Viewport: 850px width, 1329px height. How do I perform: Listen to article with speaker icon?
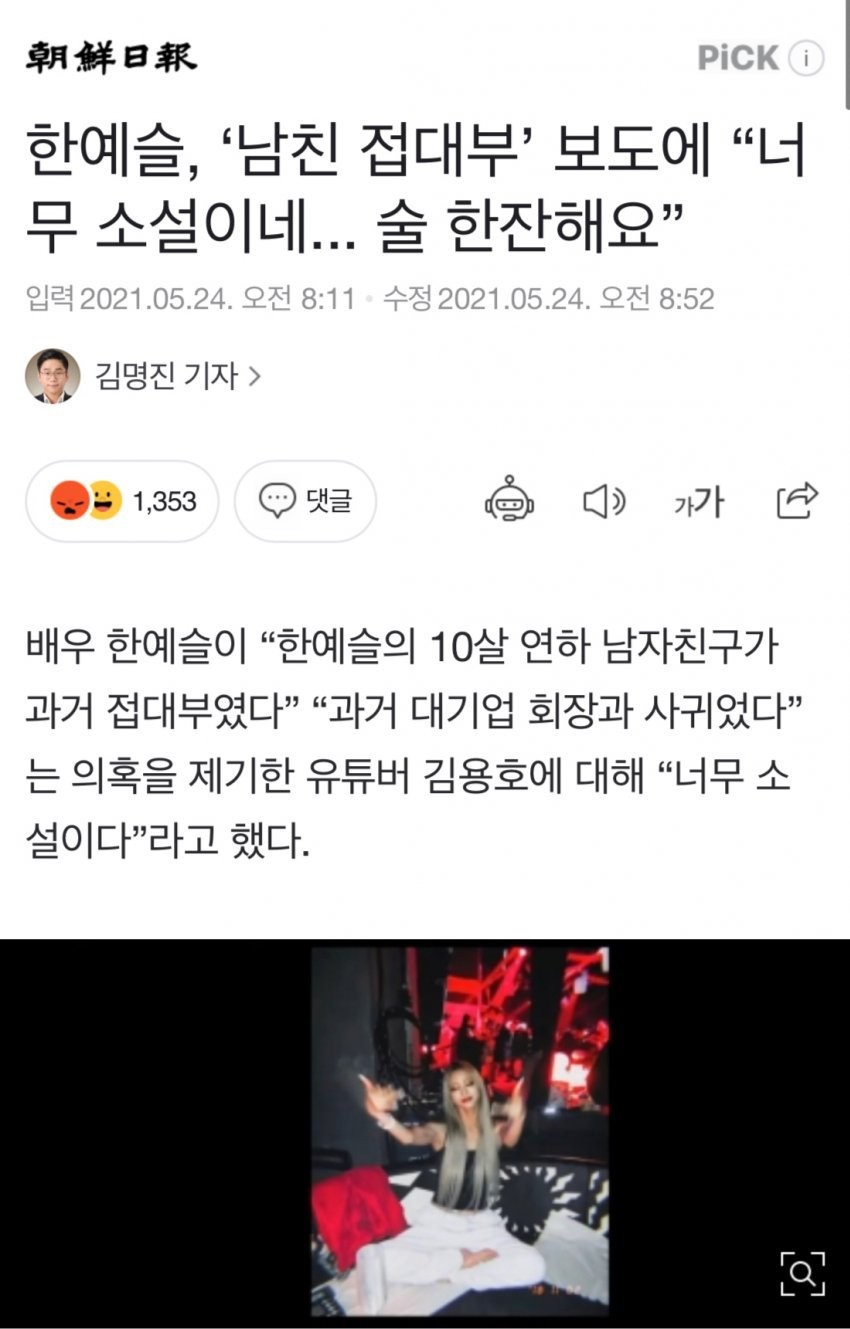pos(604,501)
